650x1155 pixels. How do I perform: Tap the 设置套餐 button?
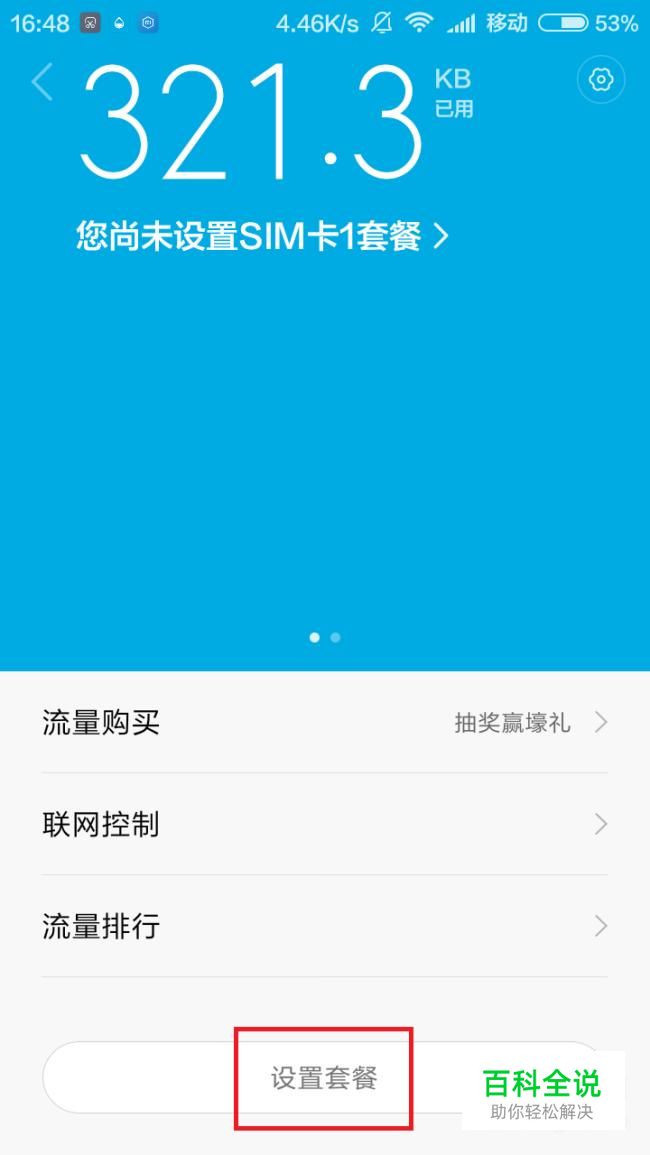324,1078
